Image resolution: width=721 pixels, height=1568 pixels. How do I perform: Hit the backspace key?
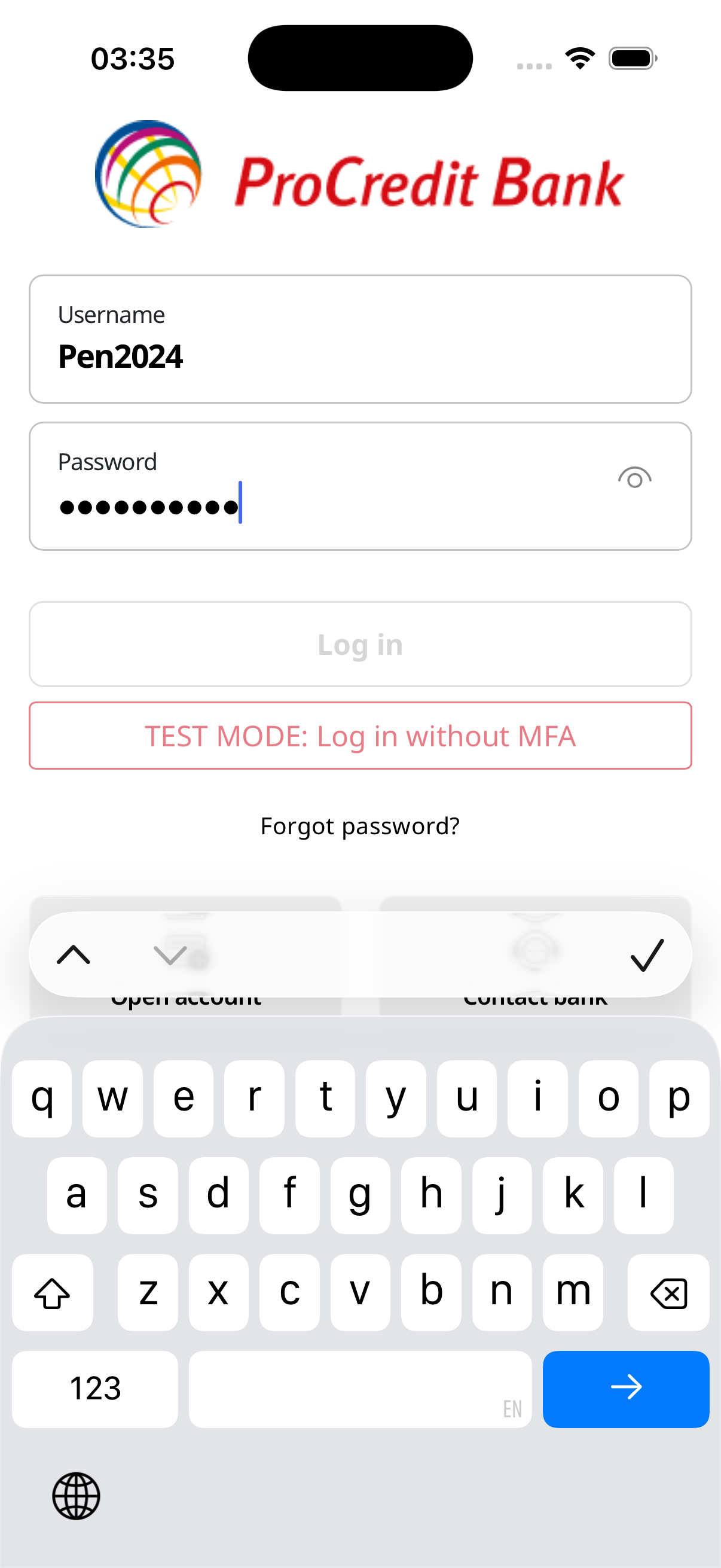click(668, 1293)
